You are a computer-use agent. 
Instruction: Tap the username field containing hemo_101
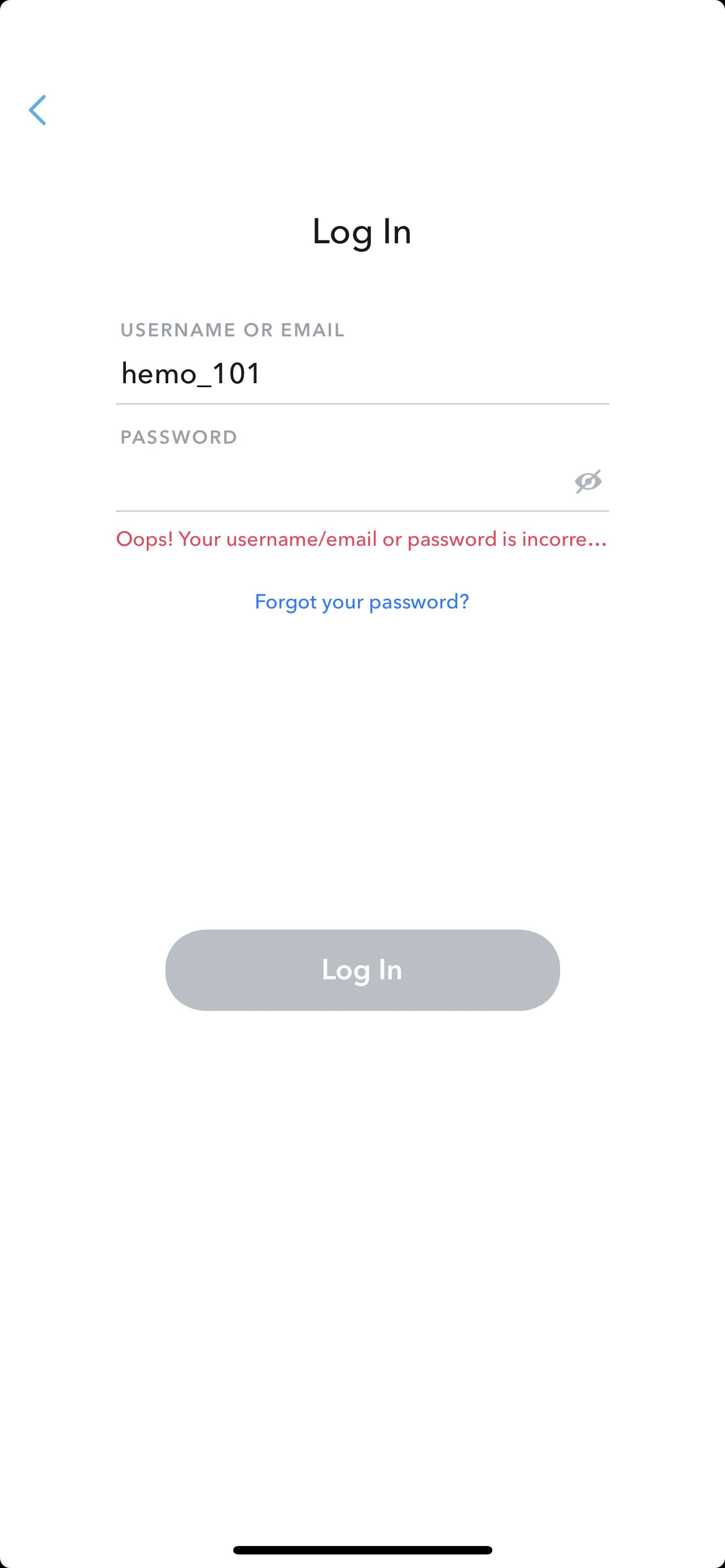[362, 373]
